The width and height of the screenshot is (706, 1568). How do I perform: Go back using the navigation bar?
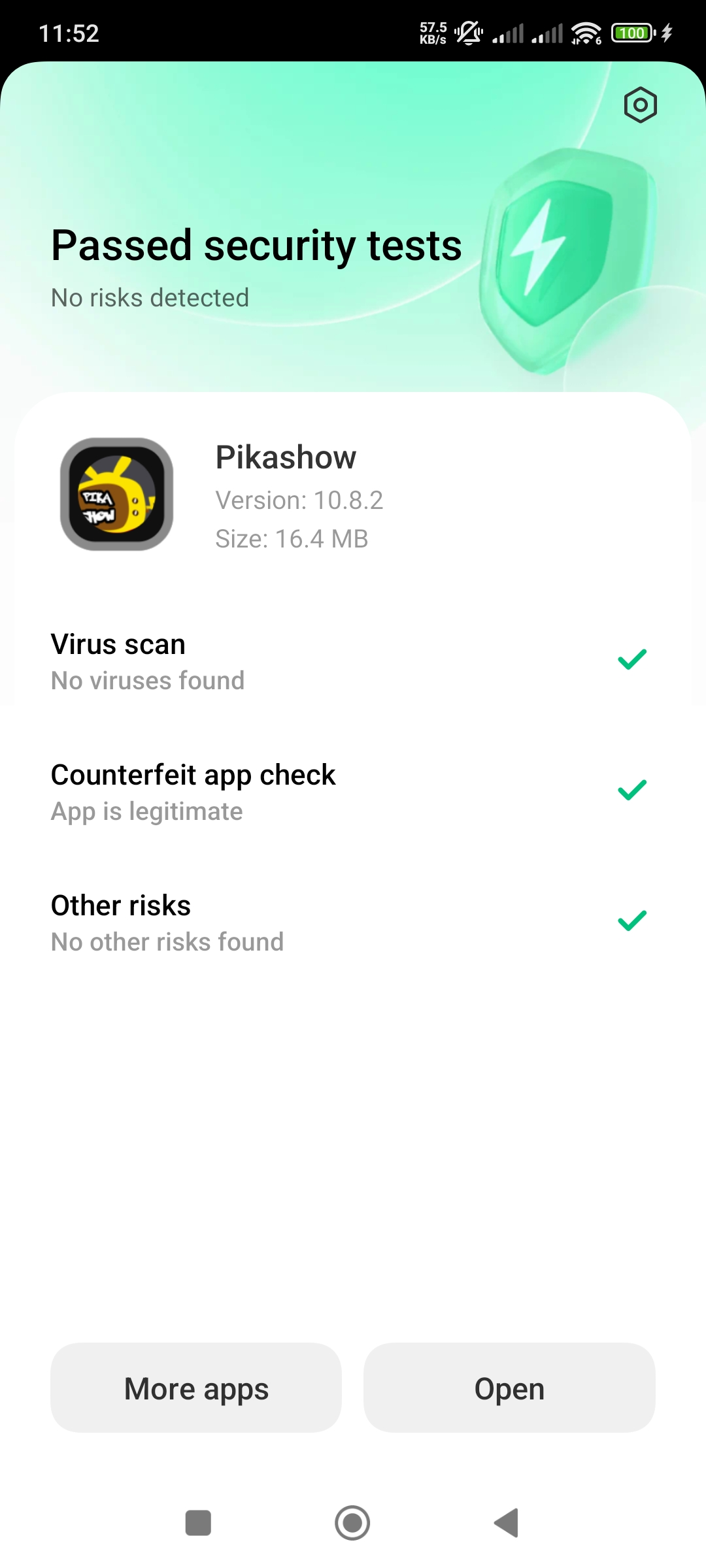507,1523
